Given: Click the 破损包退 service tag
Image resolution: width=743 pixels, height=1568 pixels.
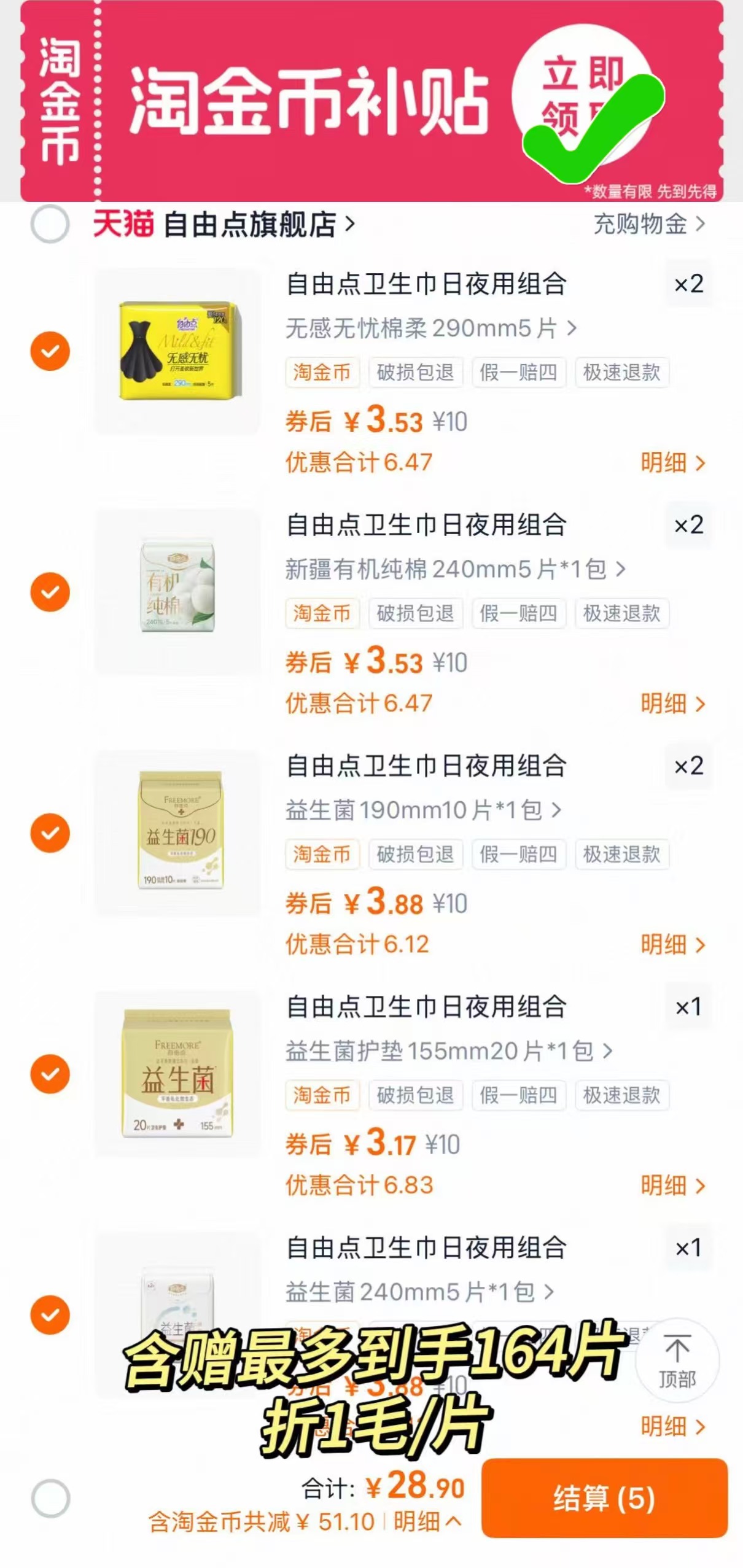Looking at the screenshot, I should pyautogui.click(x=415, y=373).
